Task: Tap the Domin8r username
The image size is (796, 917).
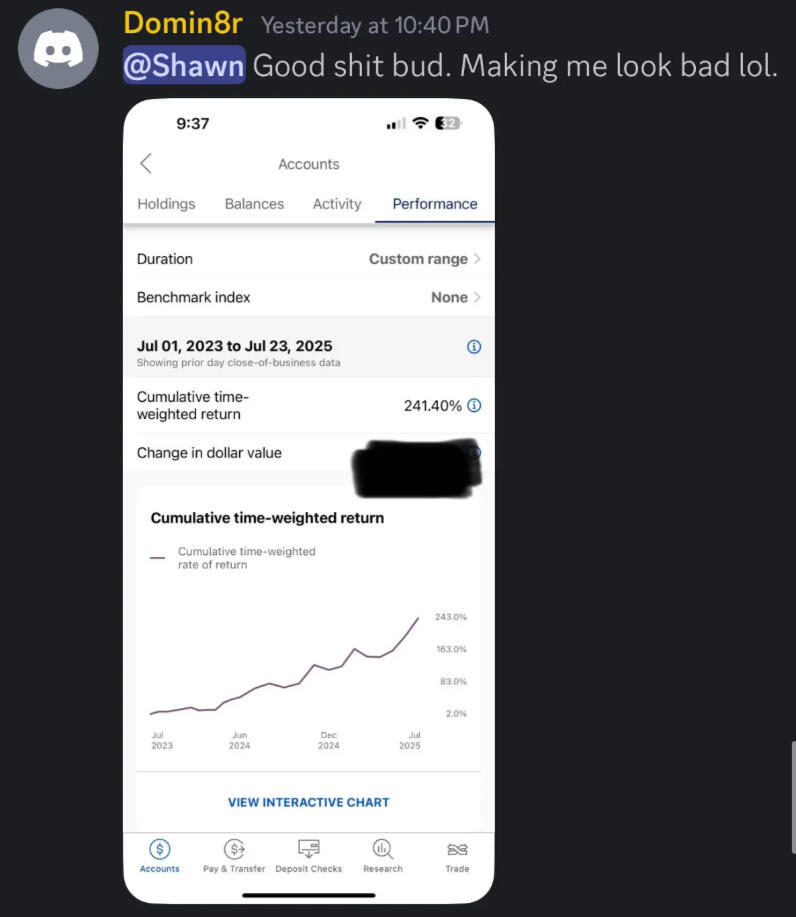Action: 183,23
